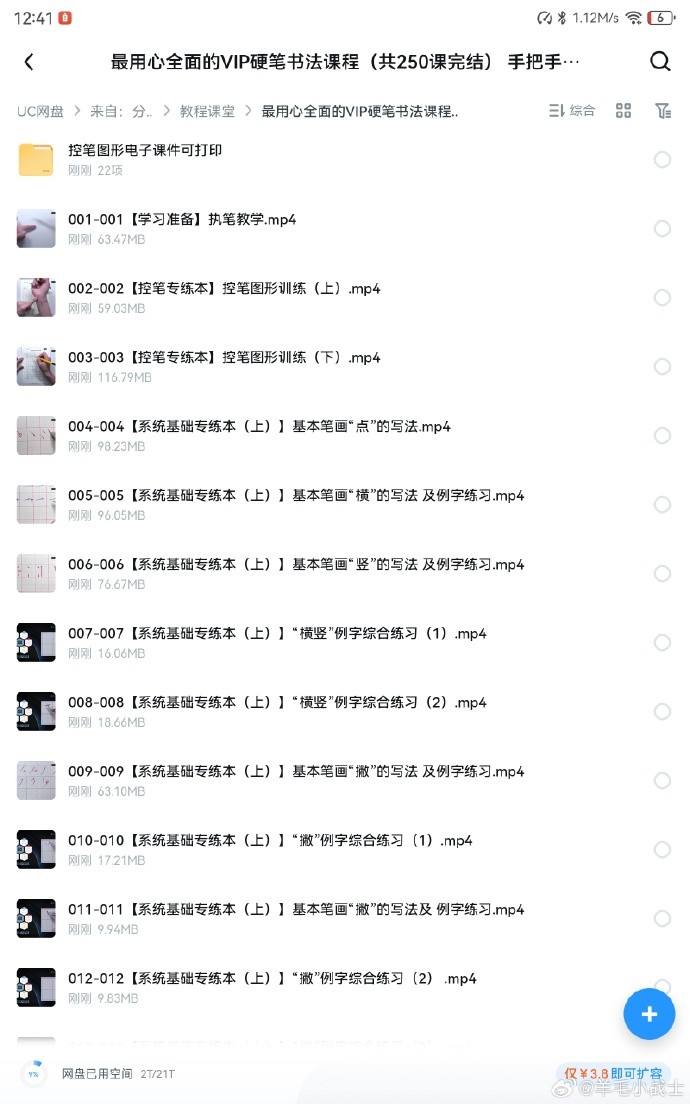Open the 综合 sort options
The height and width of the screenshot is (1104, 690).
click(572, 111)
